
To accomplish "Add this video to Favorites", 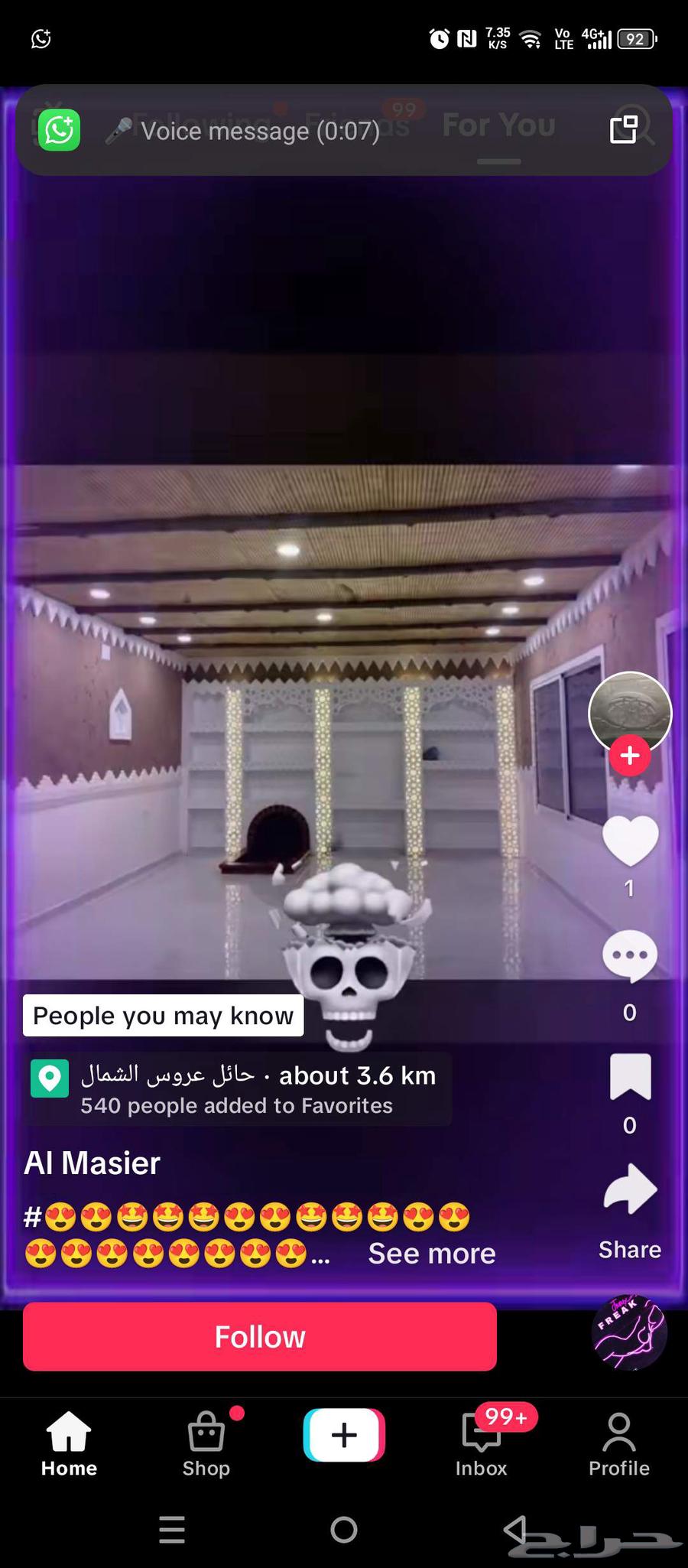I will (630, 1076).
